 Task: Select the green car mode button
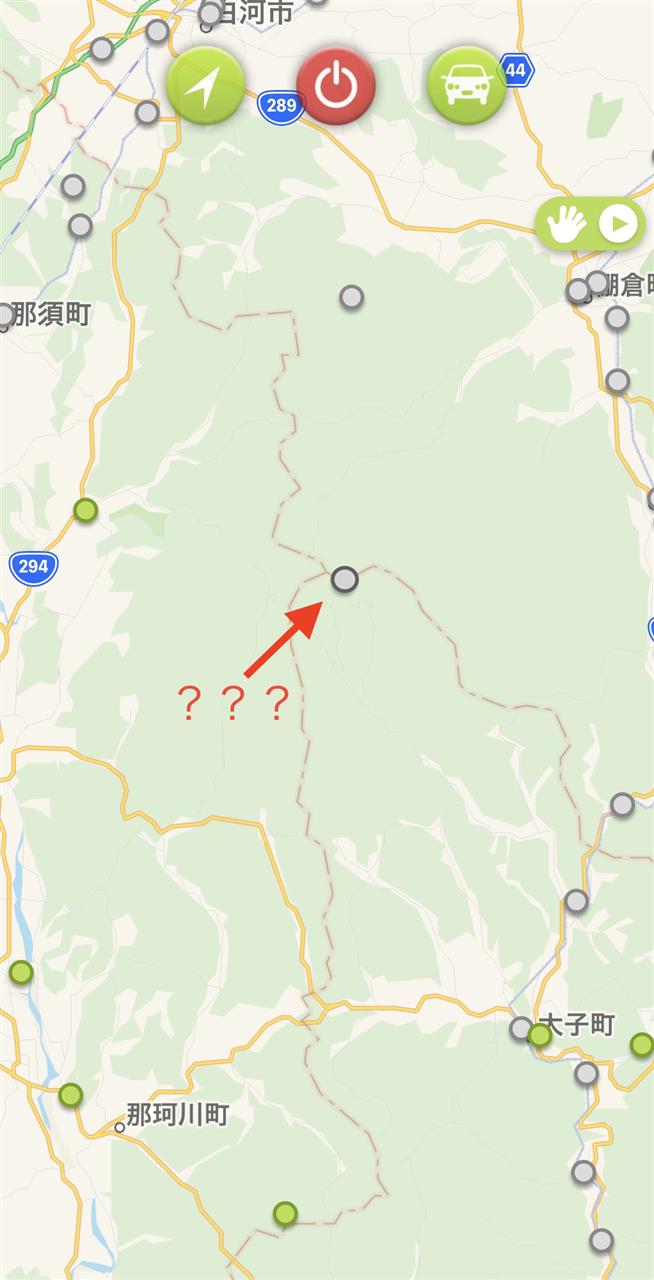tap(466, 86)
